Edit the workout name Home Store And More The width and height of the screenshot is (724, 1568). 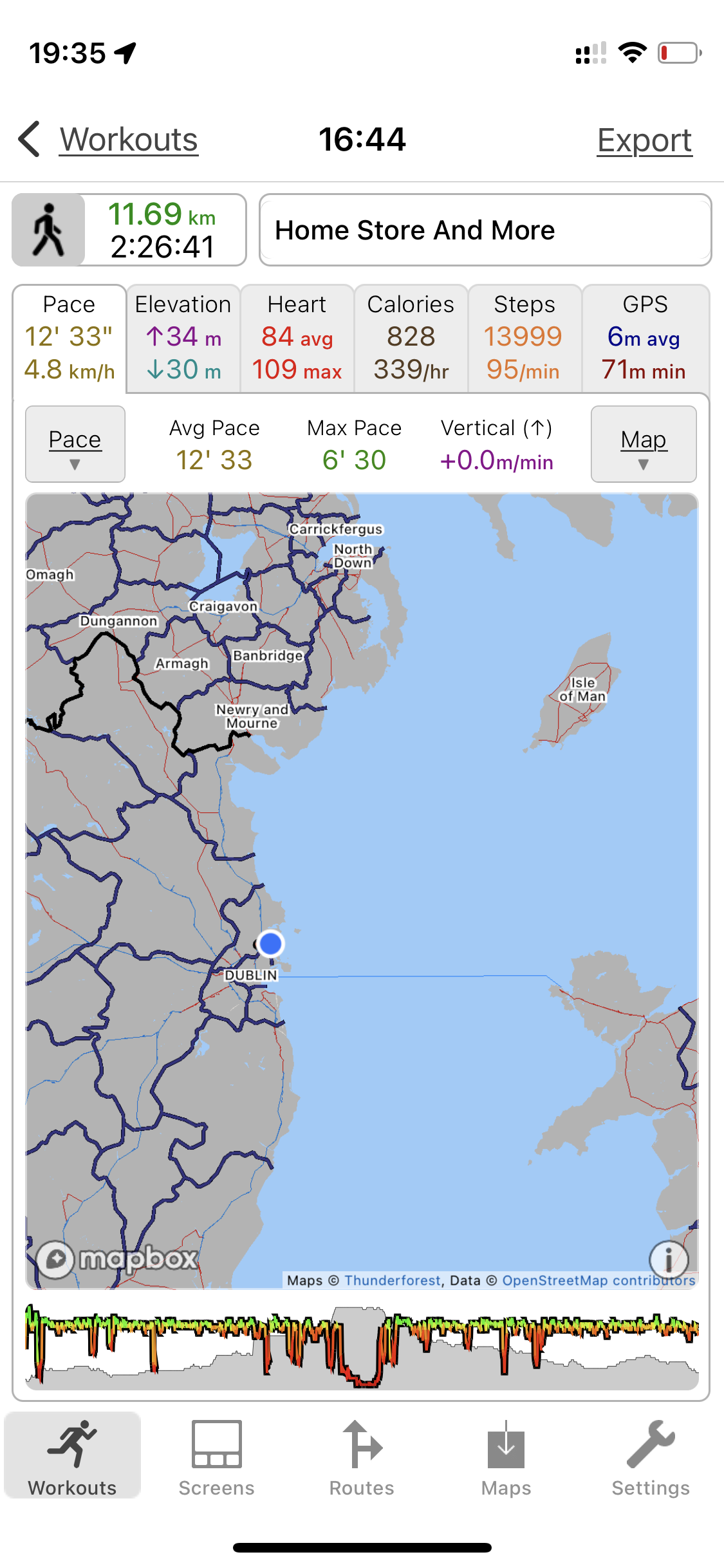(485, 230)
